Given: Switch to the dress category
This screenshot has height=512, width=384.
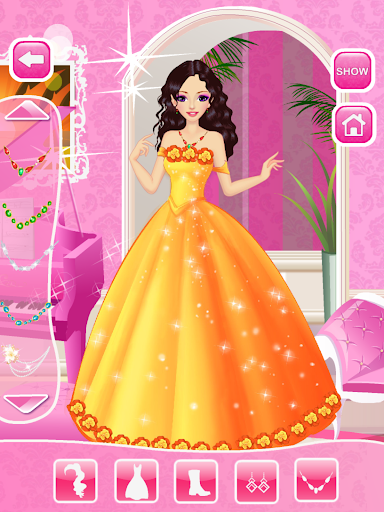Looking at the screenshot, I should coord(136,481).
